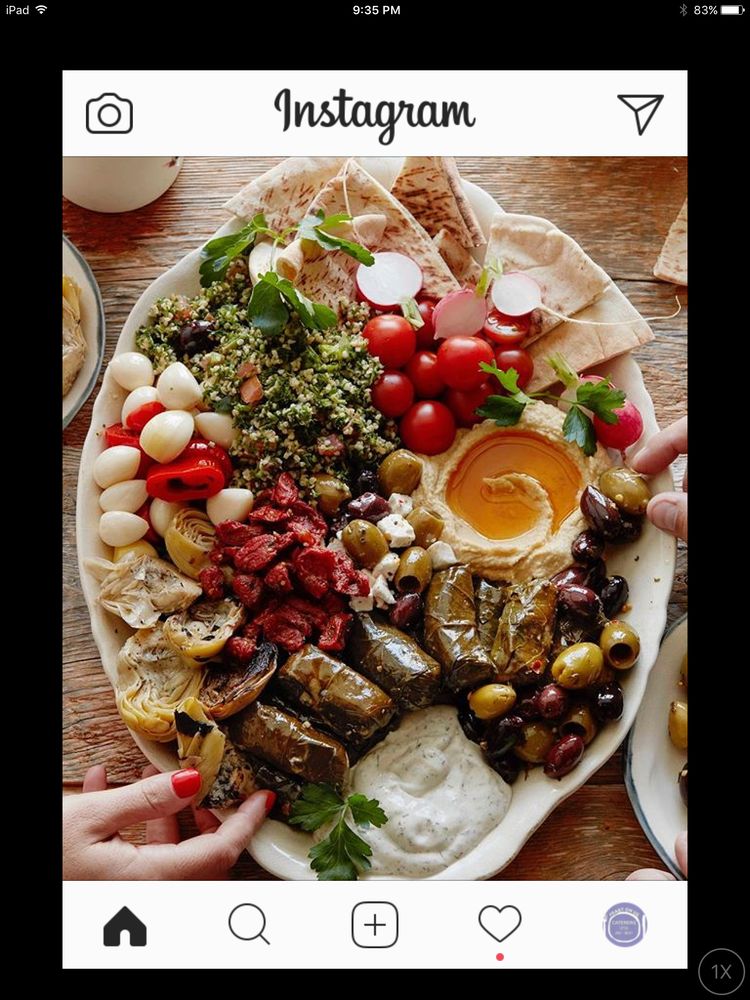
Task: Open the food platter photo post
Action: pos(375,518)
